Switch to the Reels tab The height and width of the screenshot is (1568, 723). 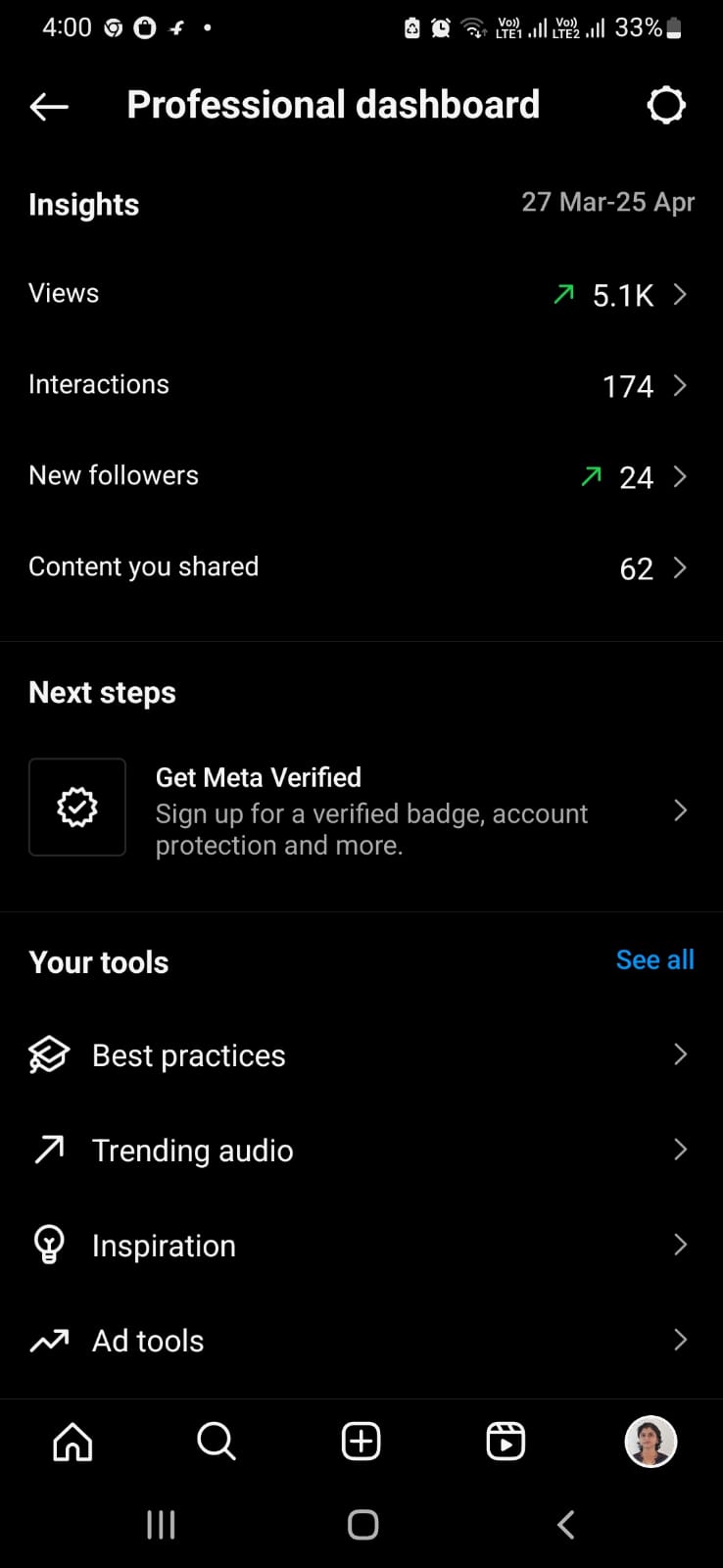(506, 1442)
